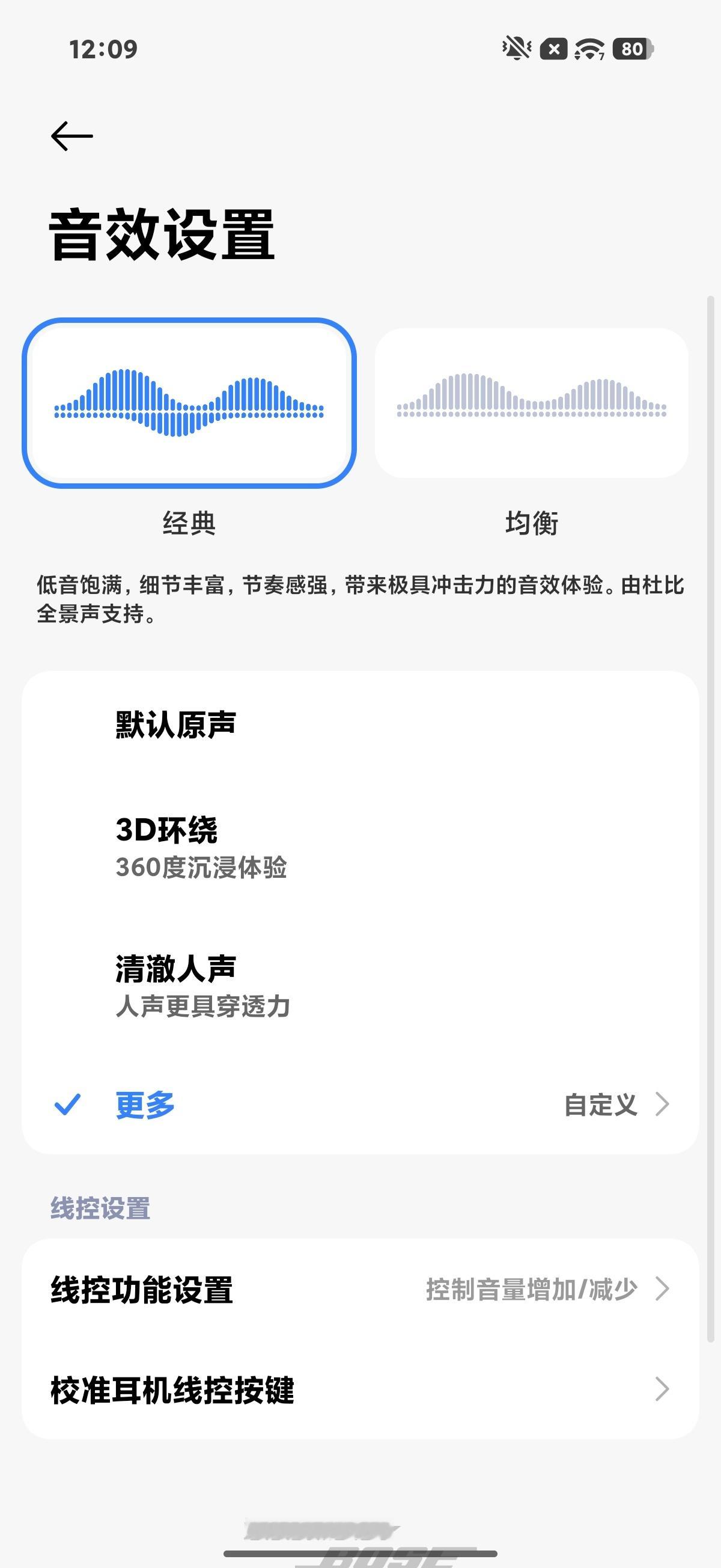
Task: Open 自定义 equalizer settings
Action: [x=617, y=1104]
